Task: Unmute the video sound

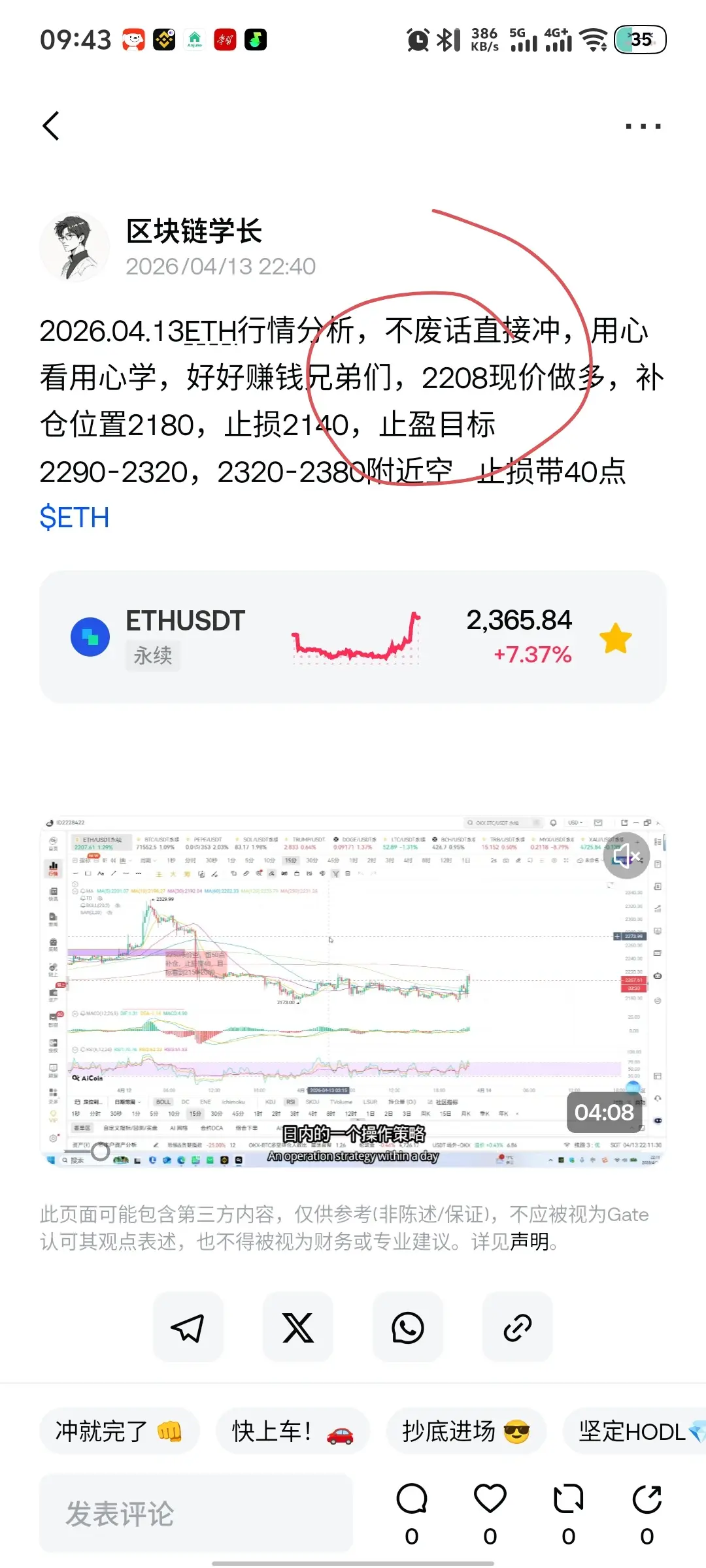Action: pyautogui.click(x=626, y=855)
